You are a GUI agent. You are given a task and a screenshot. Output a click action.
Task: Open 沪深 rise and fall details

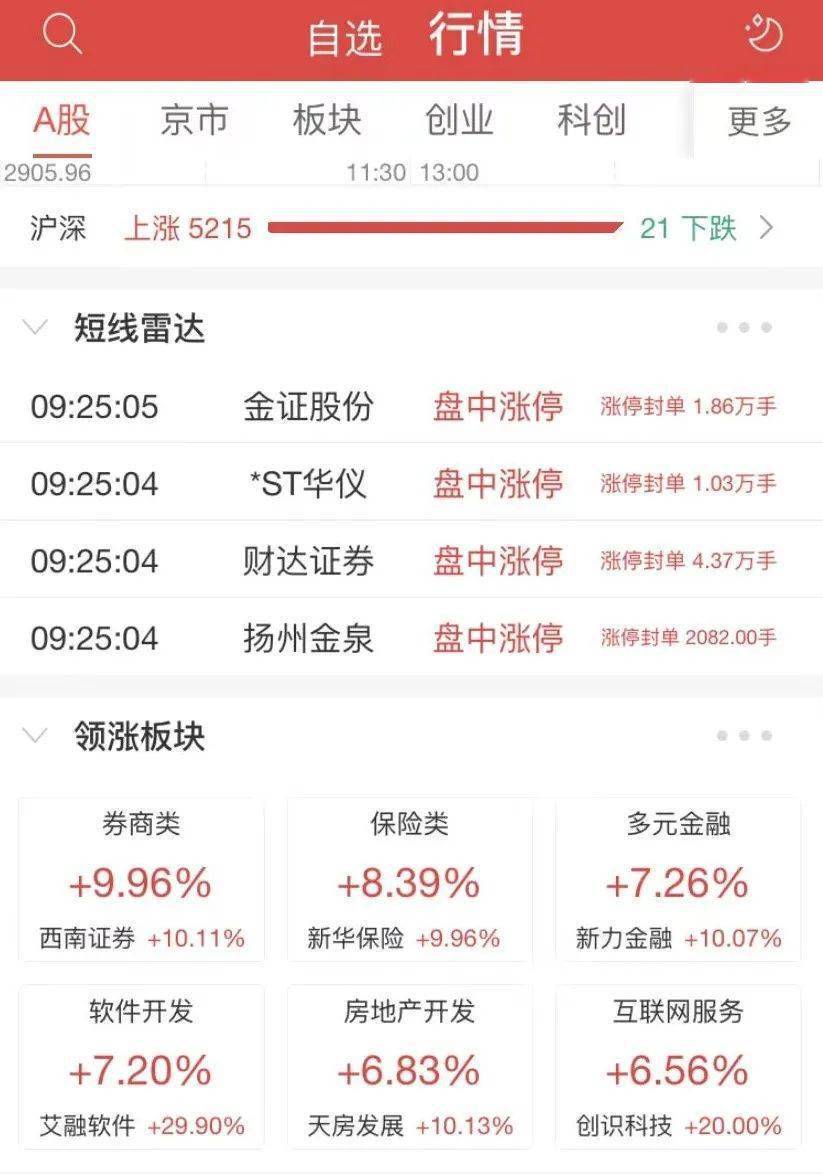coord(766,228)
